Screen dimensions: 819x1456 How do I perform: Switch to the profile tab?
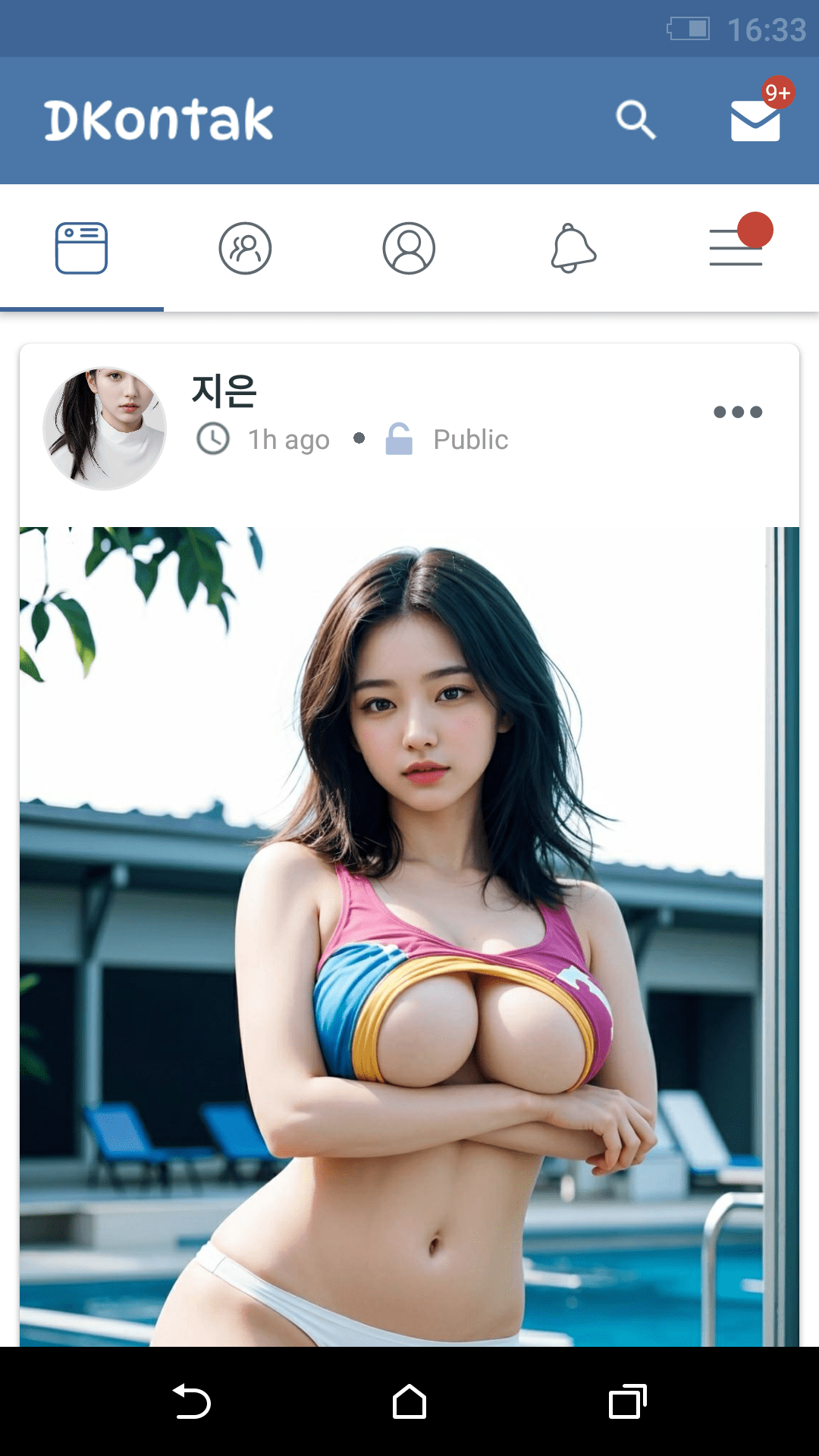(409, 248)
